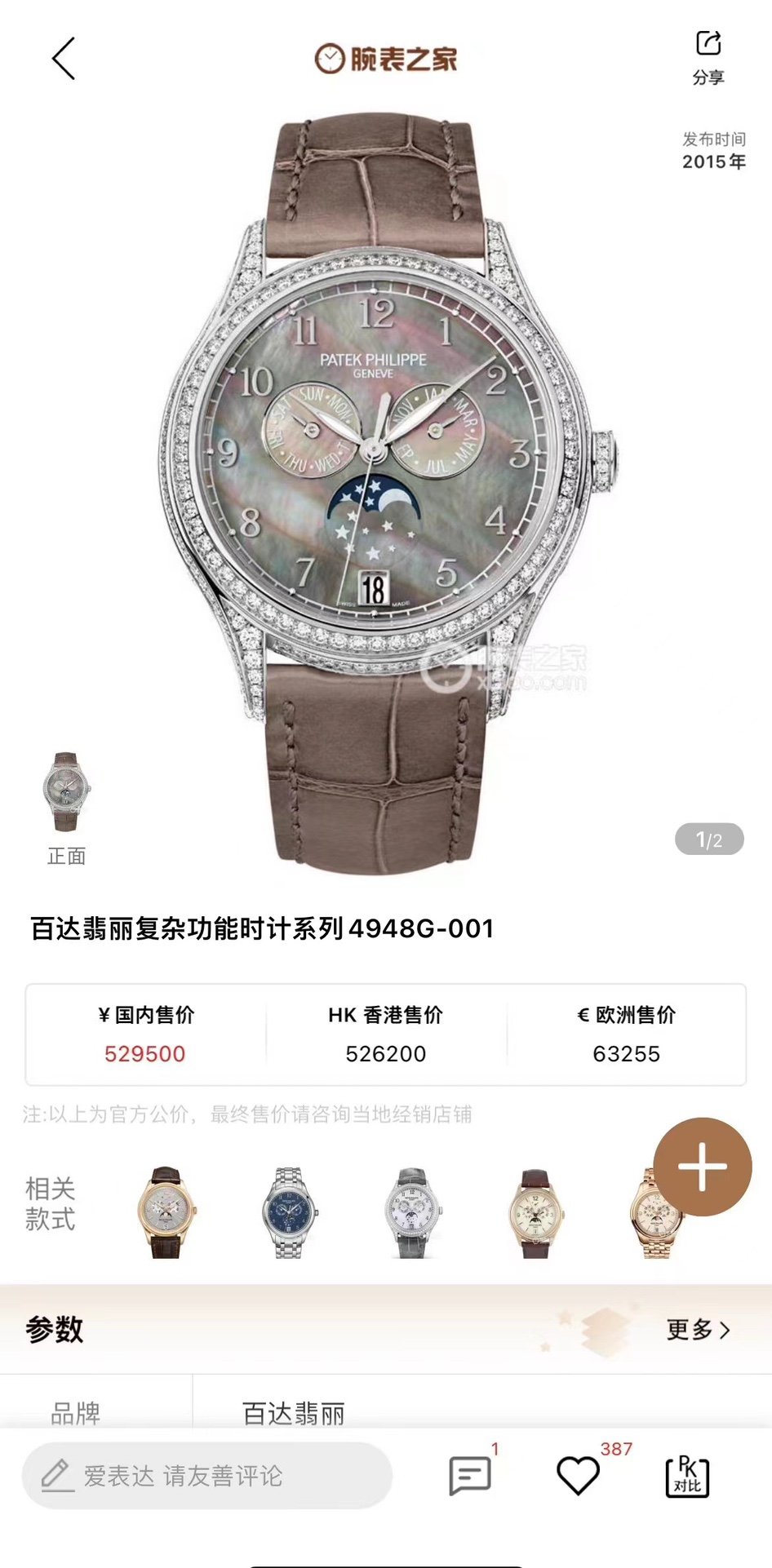Like this watch with the heart icon

coord(578,1475)
